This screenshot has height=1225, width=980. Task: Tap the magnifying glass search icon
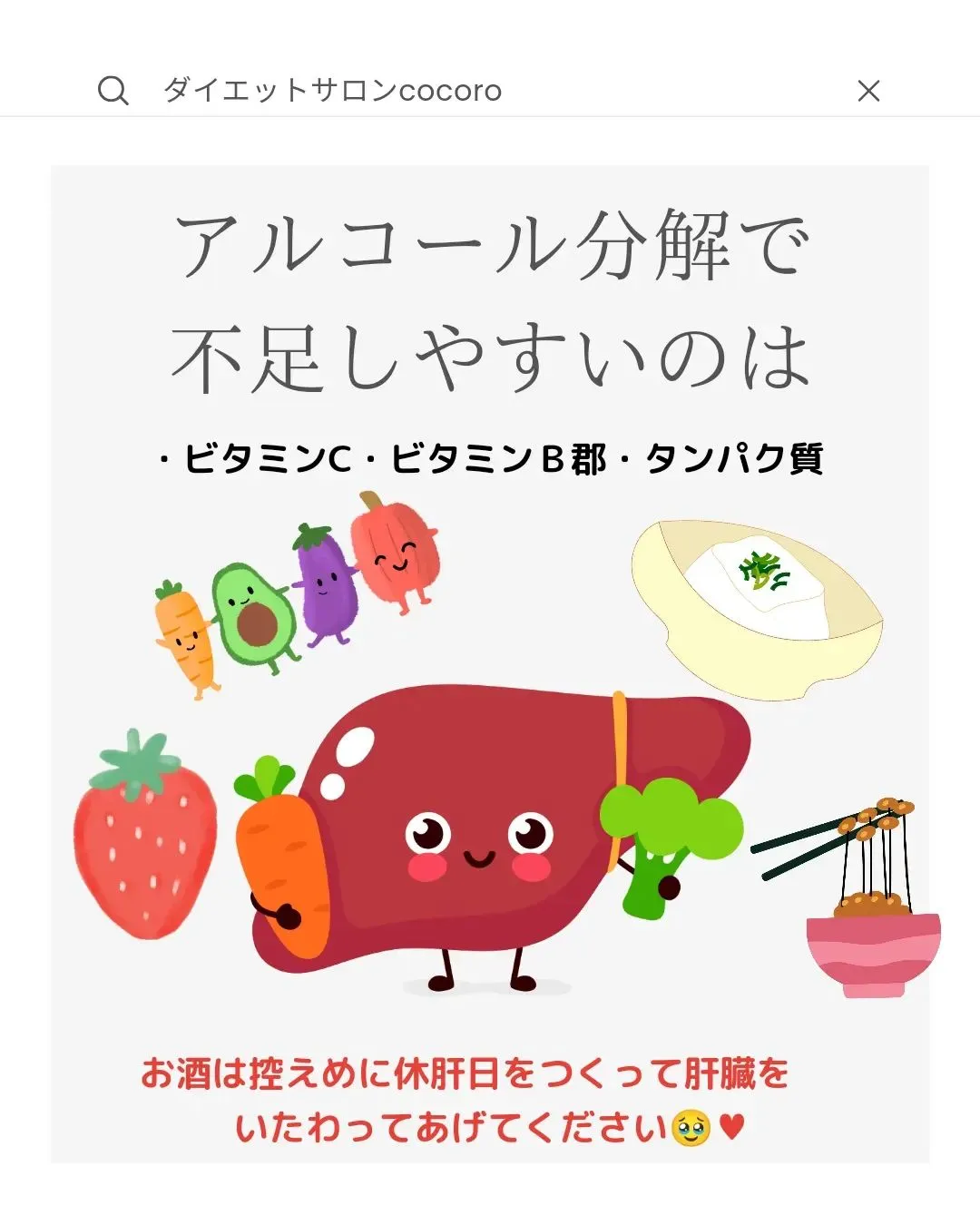point(113,91)
